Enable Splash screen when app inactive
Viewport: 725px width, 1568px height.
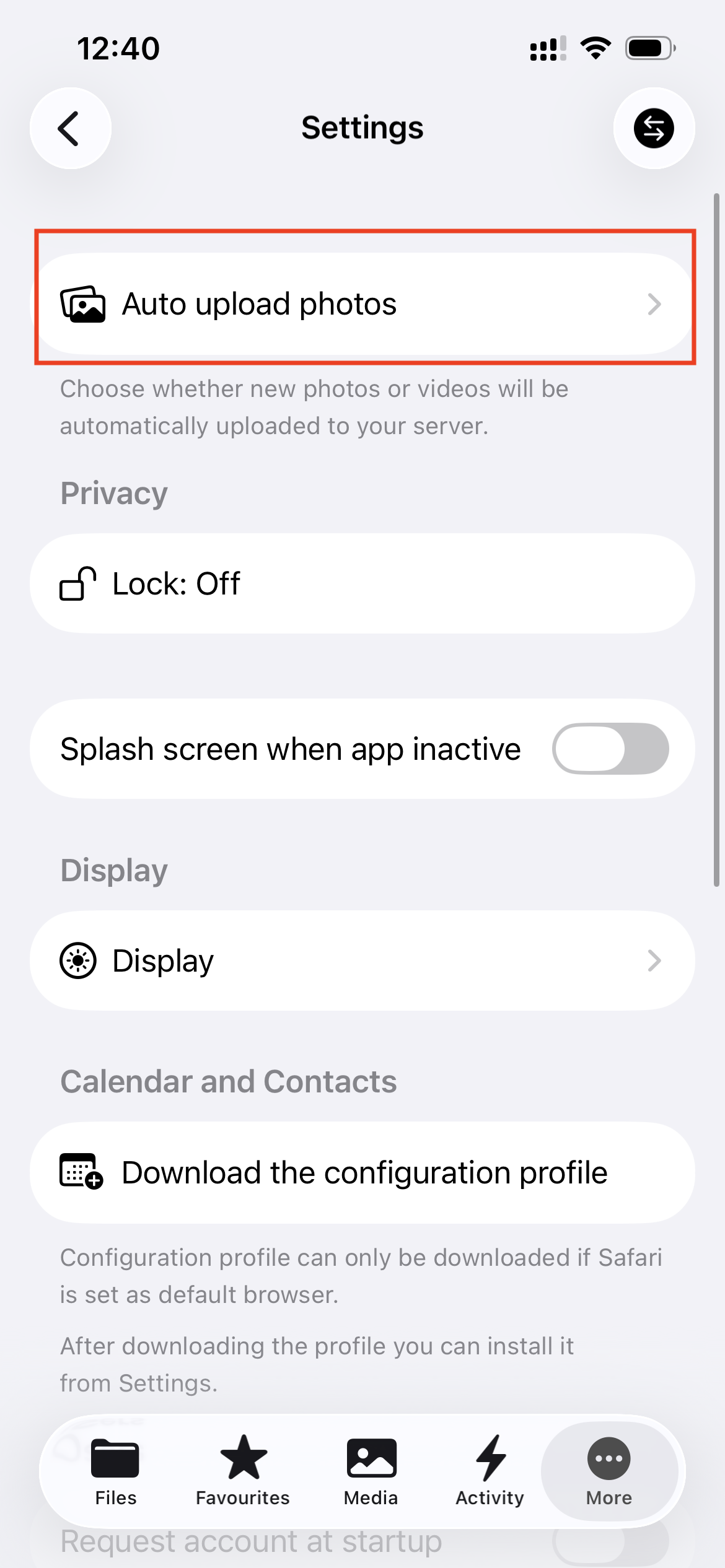610,748
